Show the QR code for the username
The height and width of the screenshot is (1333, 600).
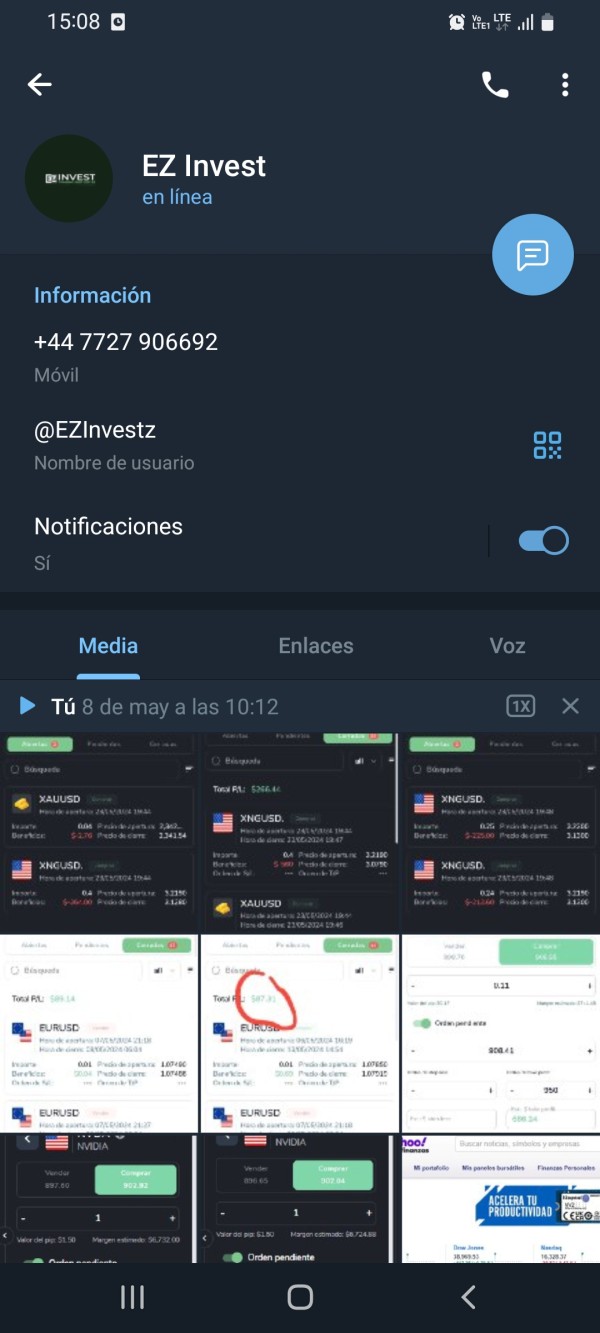[x=547, y=445]
